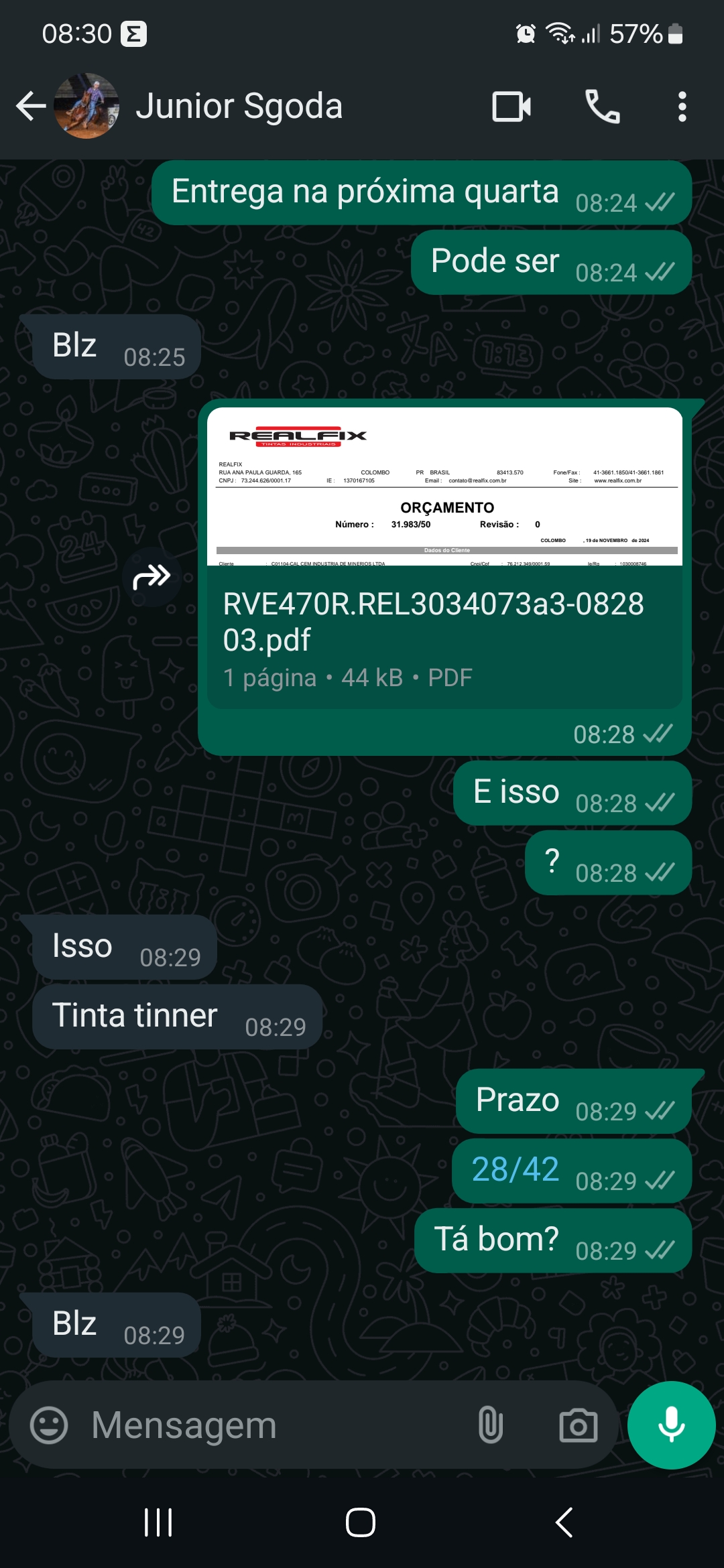Open the emoji picker
The image size is (724, 1568).
pyautogui.click(x=49, y=1425)
